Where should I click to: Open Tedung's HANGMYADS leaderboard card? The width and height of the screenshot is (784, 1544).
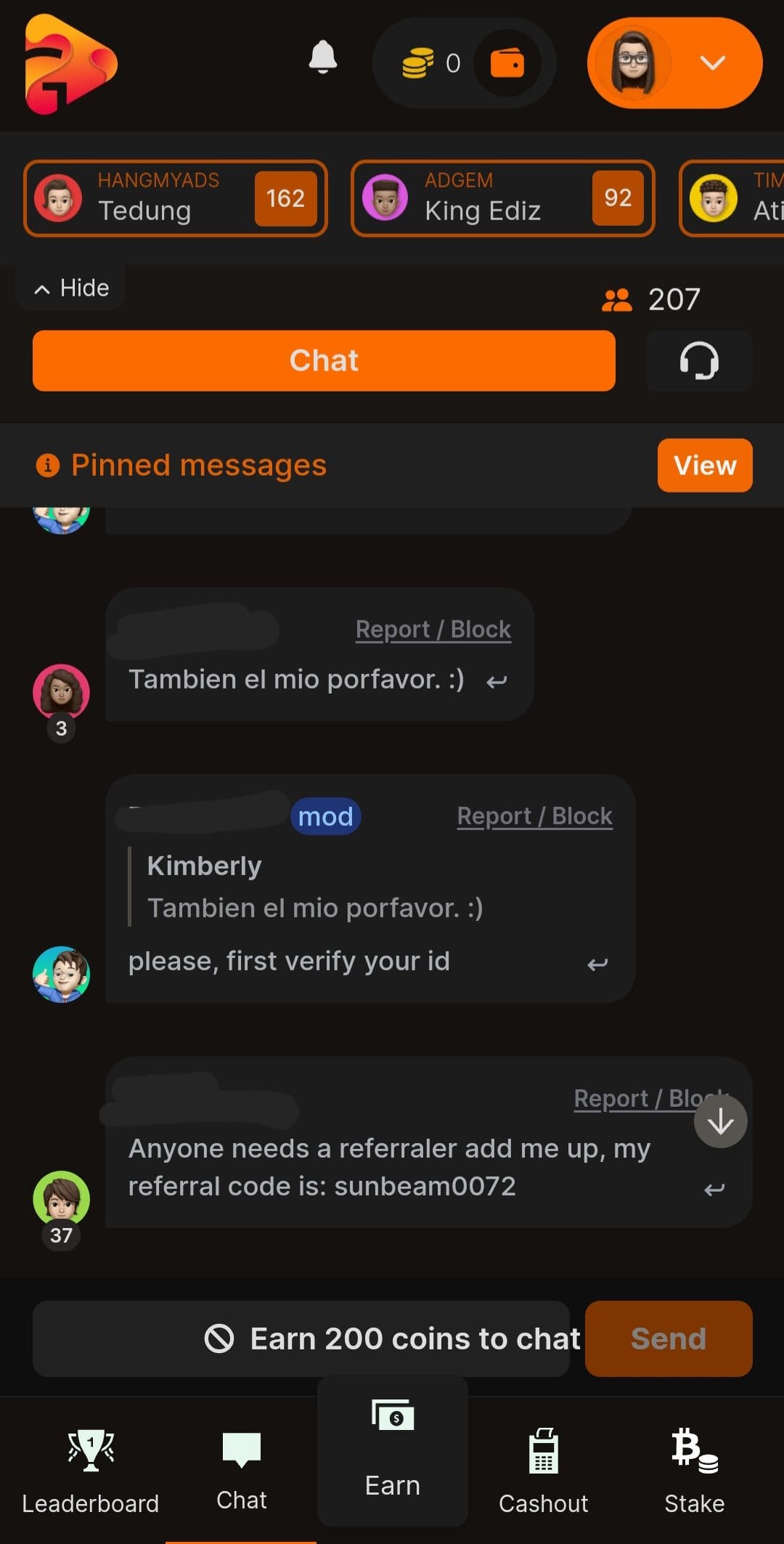coord(175,198)
